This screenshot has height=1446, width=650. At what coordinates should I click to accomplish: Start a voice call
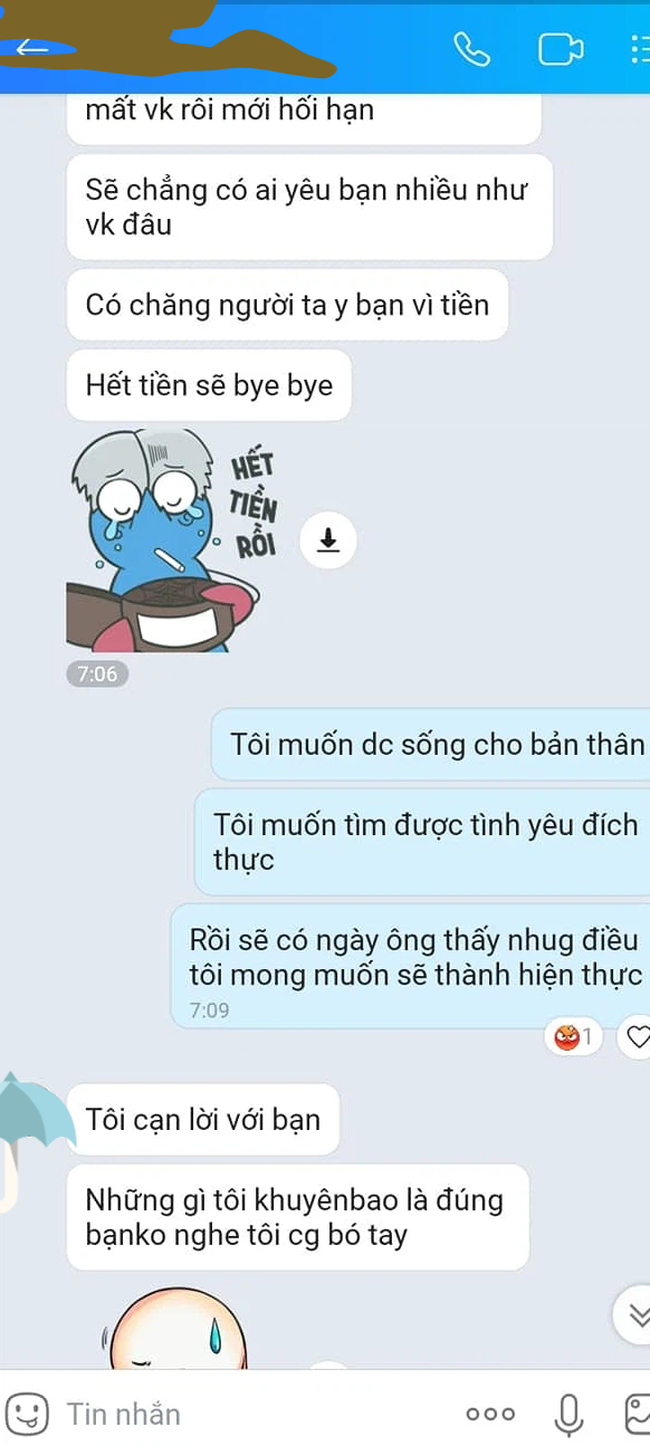coord(471,48)
